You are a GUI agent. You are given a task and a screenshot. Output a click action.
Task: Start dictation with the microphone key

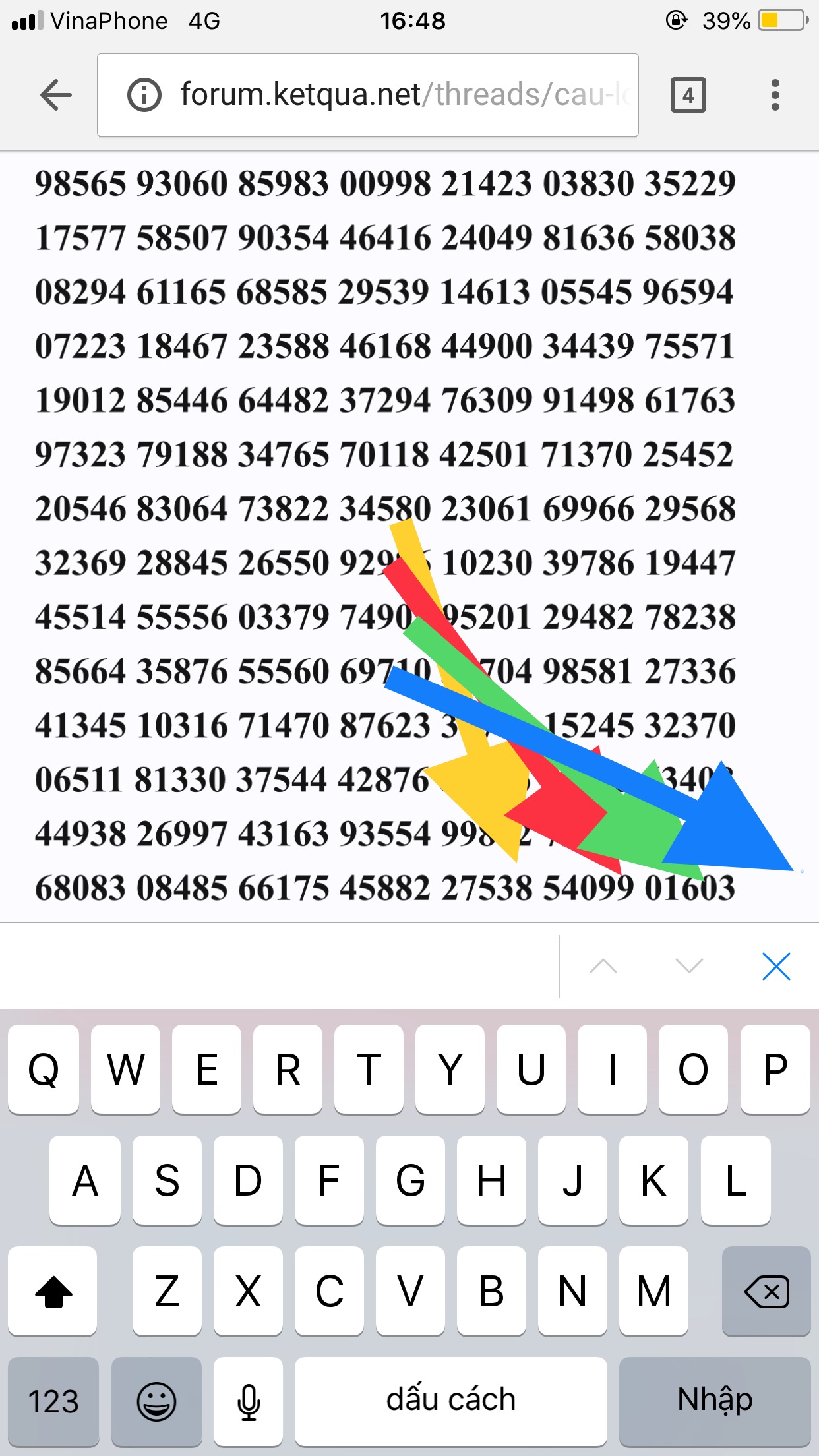click(249, 1401)
